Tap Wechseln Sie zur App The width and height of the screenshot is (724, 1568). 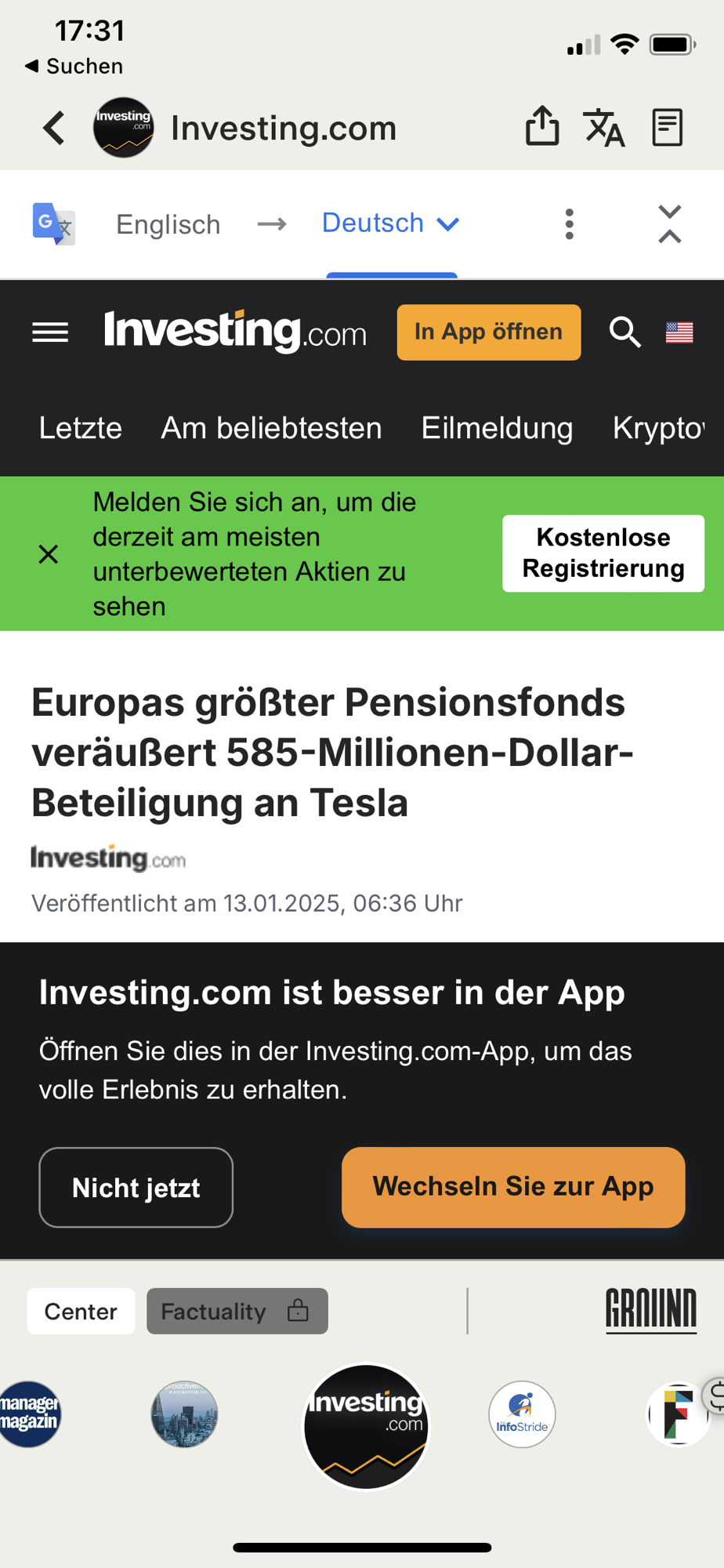pyautogui.click(x=512, y=1187)
